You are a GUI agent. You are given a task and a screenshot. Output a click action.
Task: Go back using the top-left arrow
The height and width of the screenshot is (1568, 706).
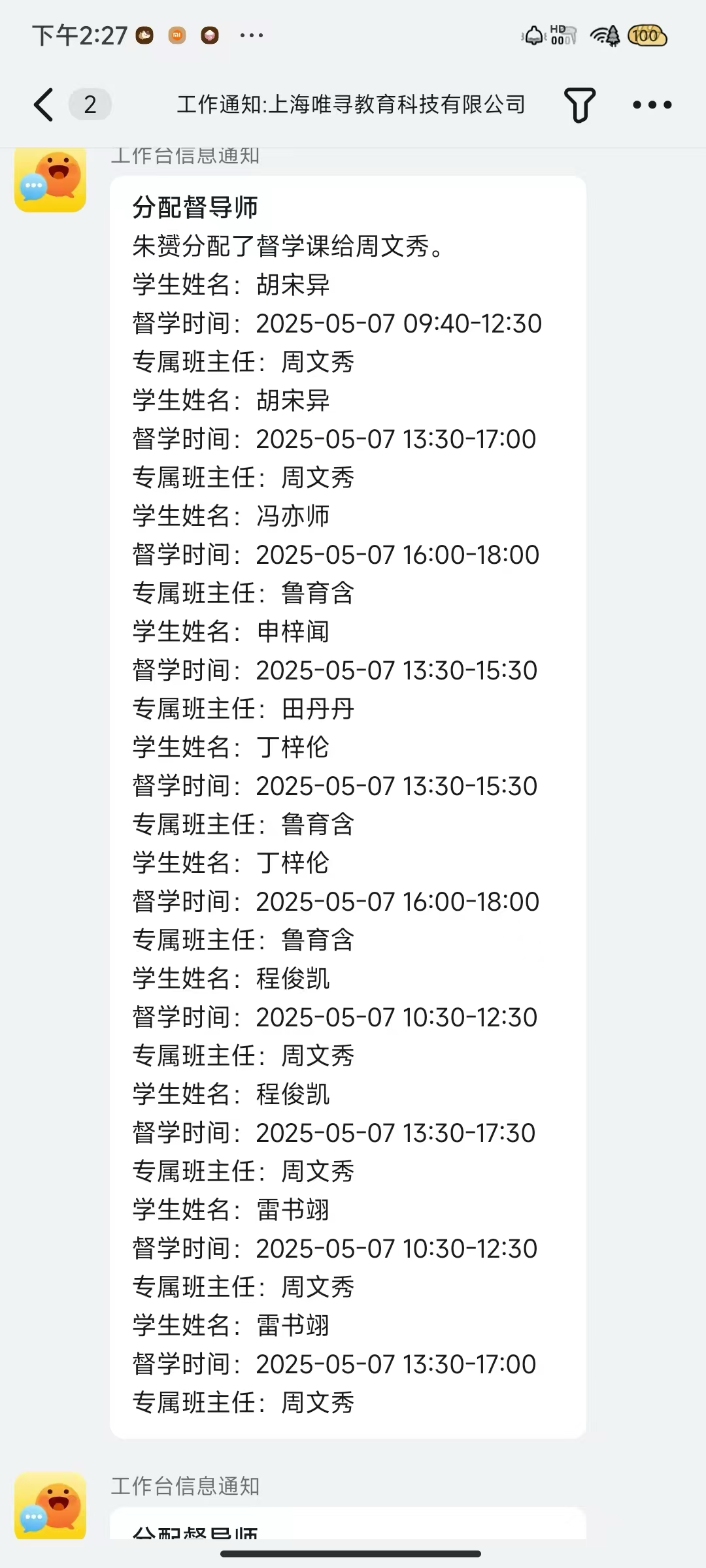44,105
